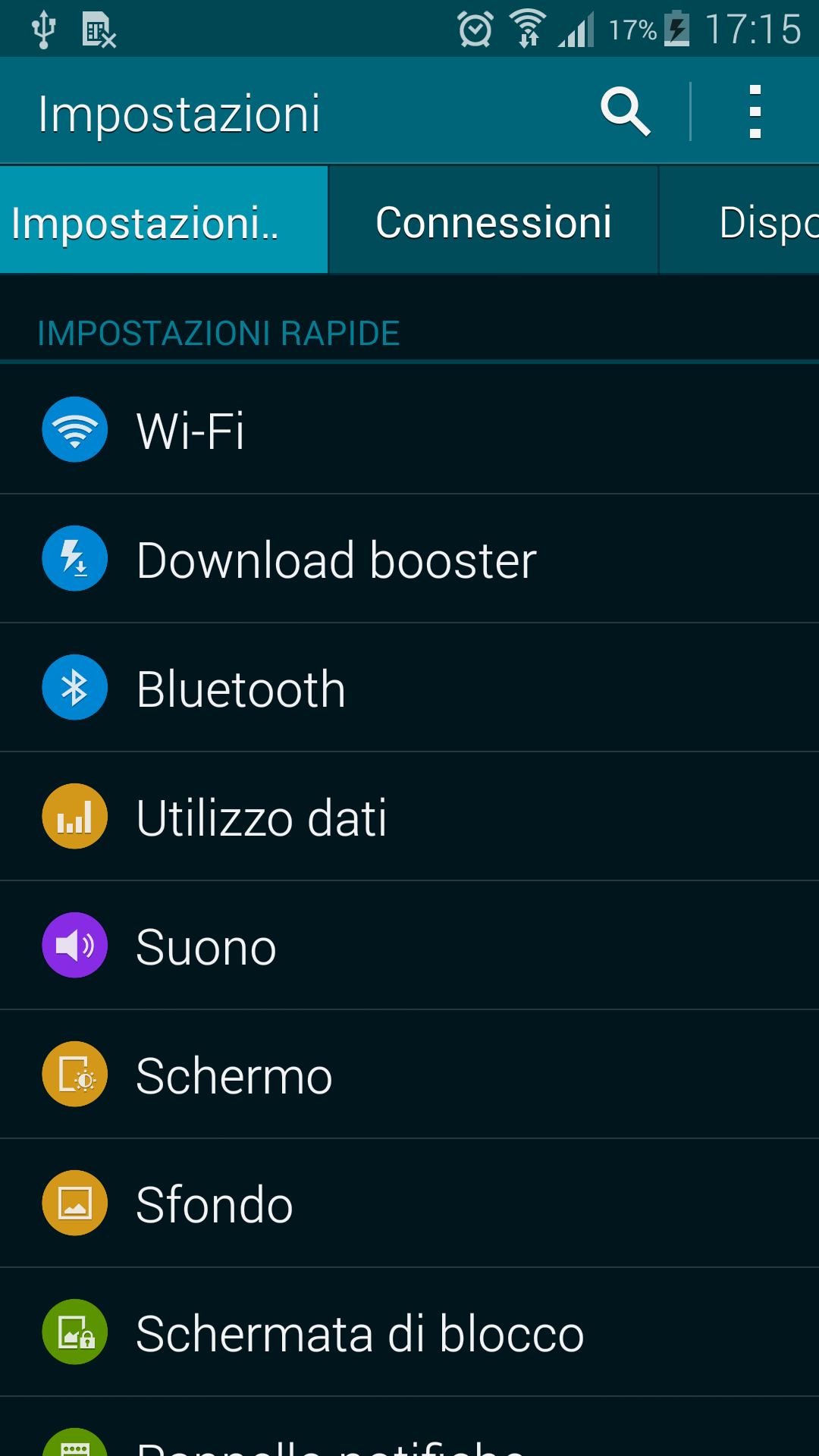Open Schermo settings

tap(409, 1075)
